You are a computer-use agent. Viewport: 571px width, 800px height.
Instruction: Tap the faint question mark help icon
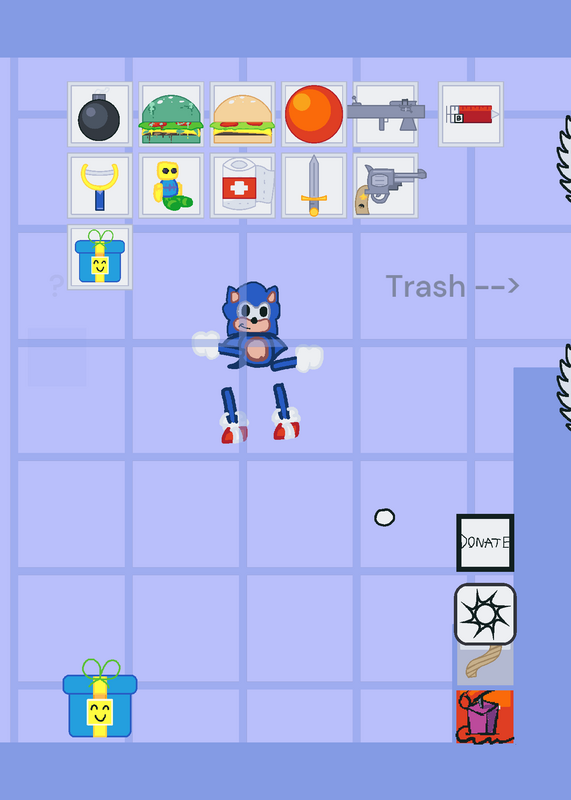(x=56, y=286)
